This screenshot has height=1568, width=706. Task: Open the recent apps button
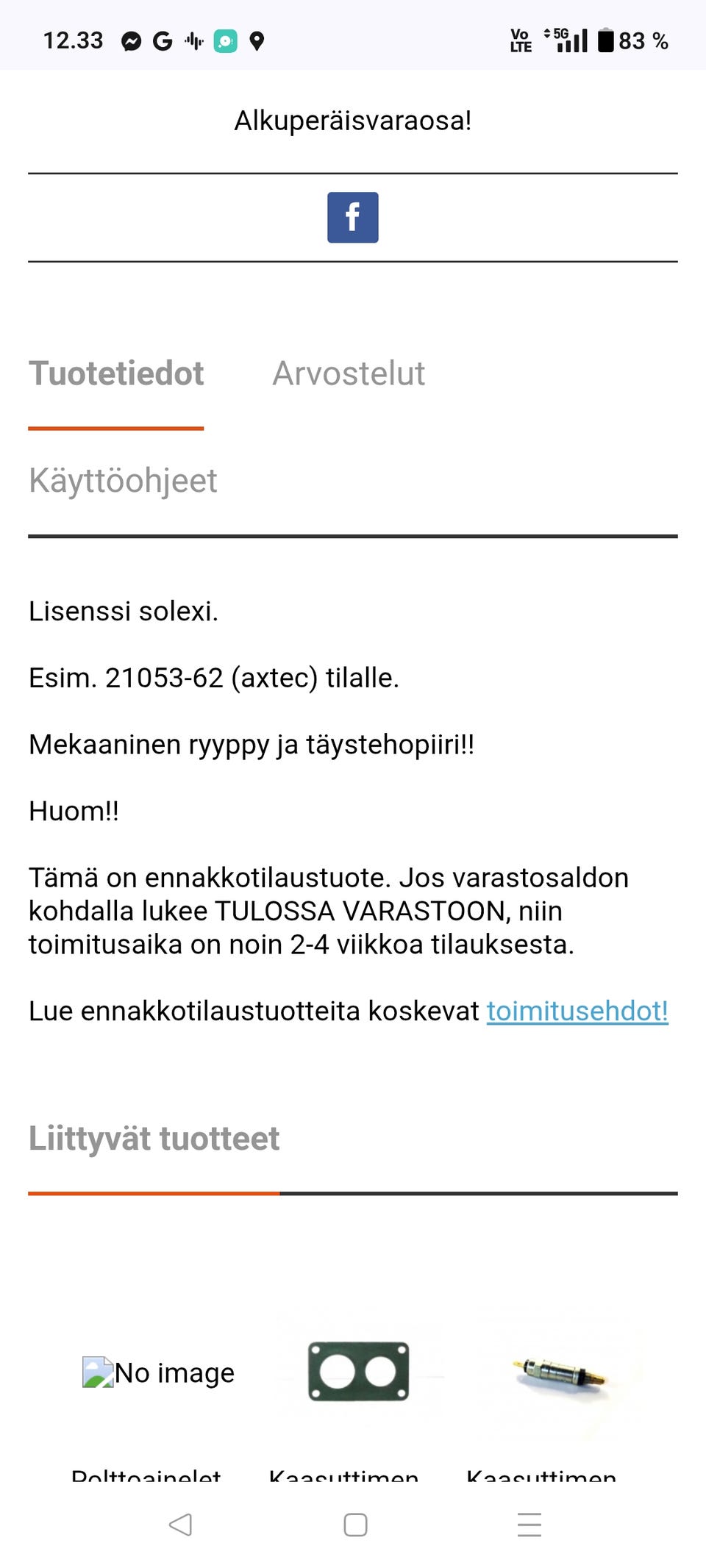coord(529,1525)
